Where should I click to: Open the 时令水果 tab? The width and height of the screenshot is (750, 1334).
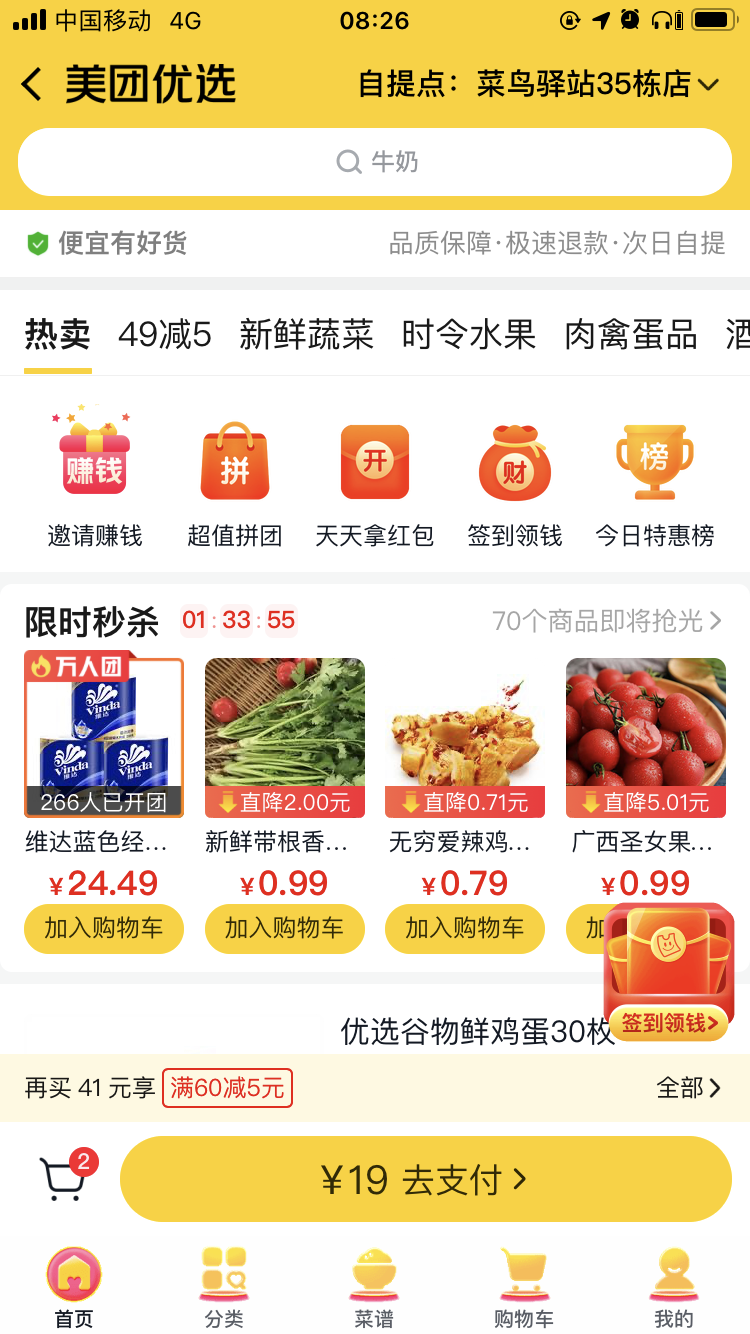click(x=469, y=335)
